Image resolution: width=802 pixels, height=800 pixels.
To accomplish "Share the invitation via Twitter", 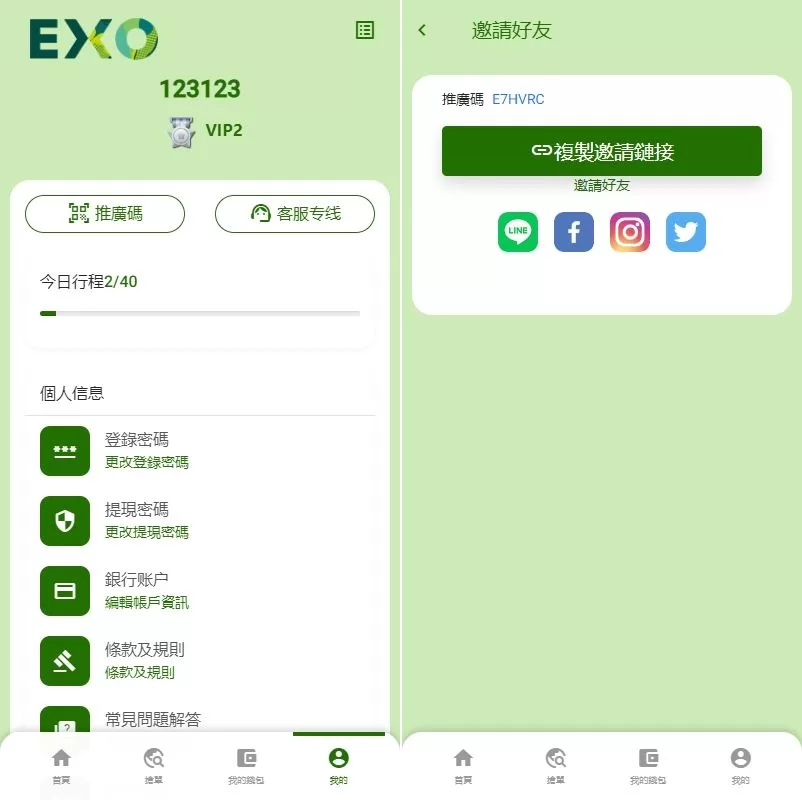I will point(686,232).
